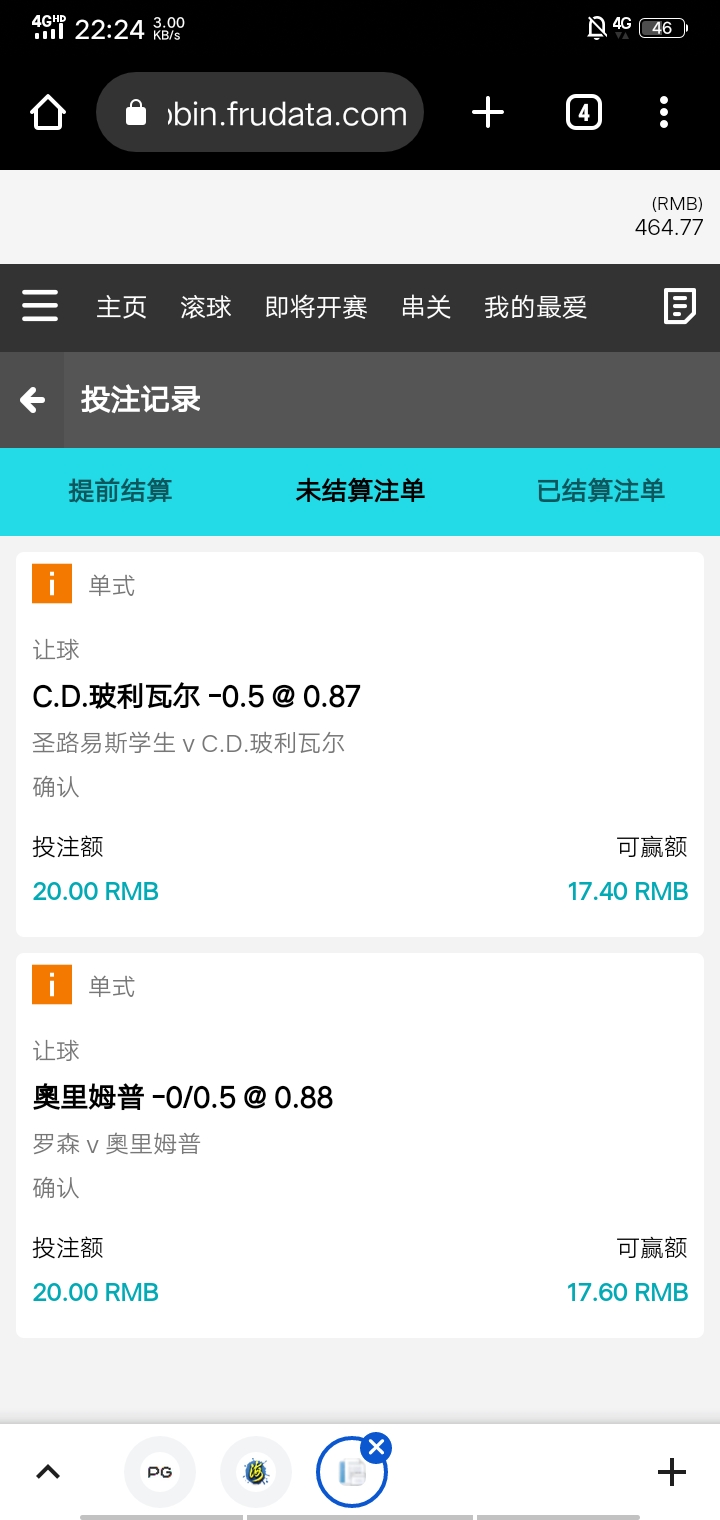Go to the 主页 section
Screen dimensions: 720x1520
121,307
